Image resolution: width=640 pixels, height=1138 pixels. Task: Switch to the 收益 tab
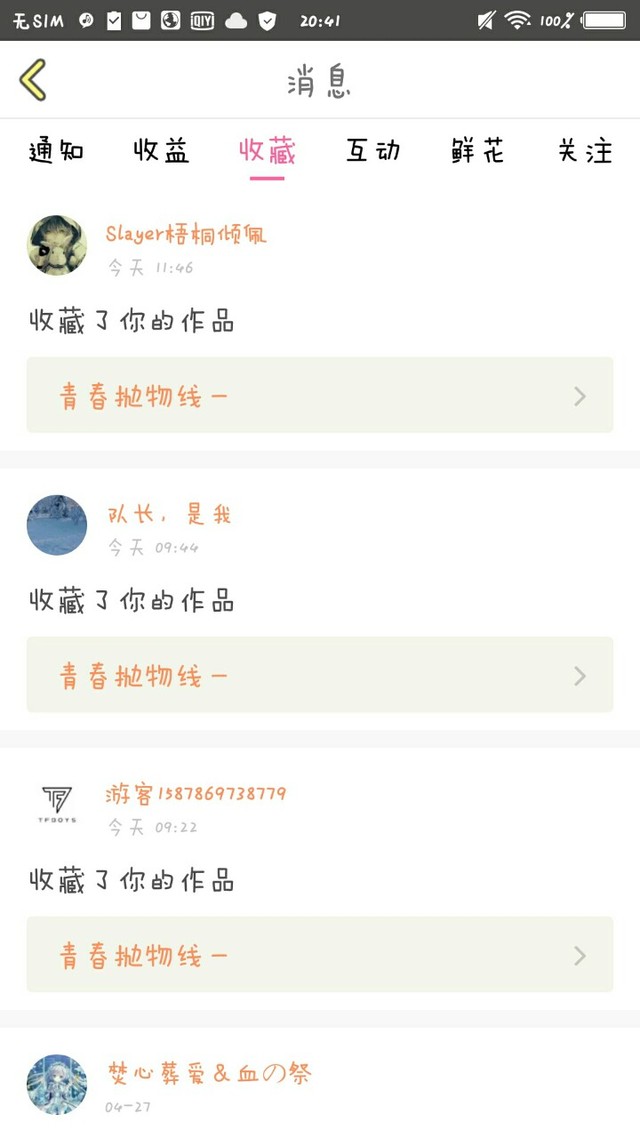point(161,151)
